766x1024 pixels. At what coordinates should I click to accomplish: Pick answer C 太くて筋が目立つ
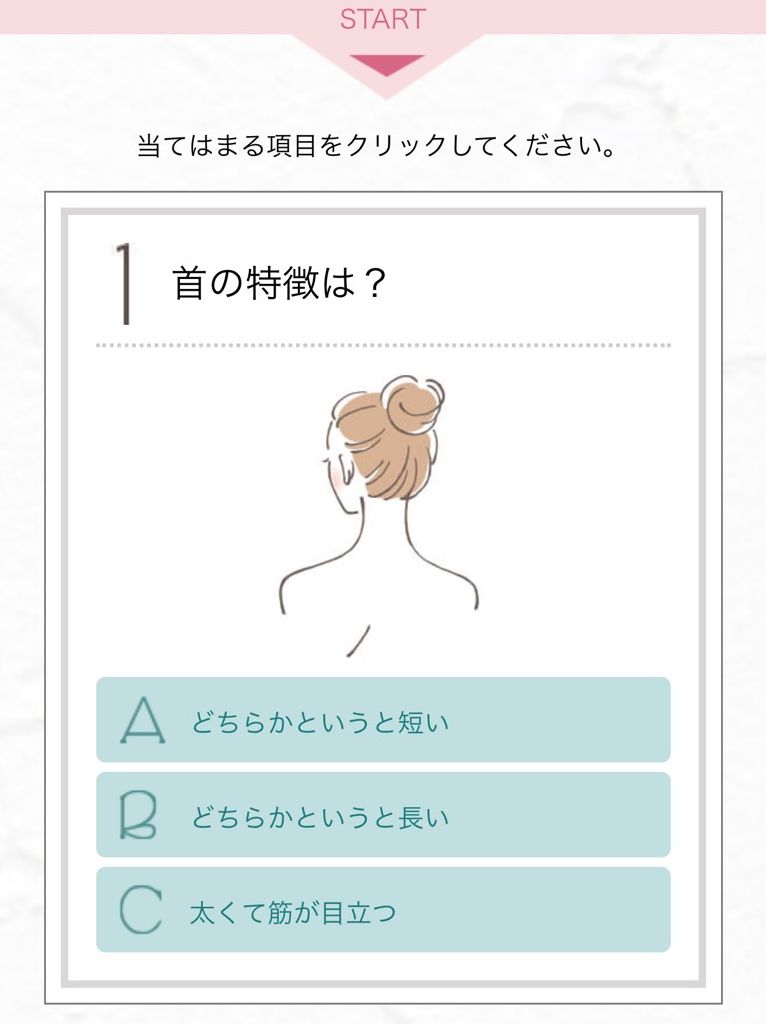coord(383,910)
